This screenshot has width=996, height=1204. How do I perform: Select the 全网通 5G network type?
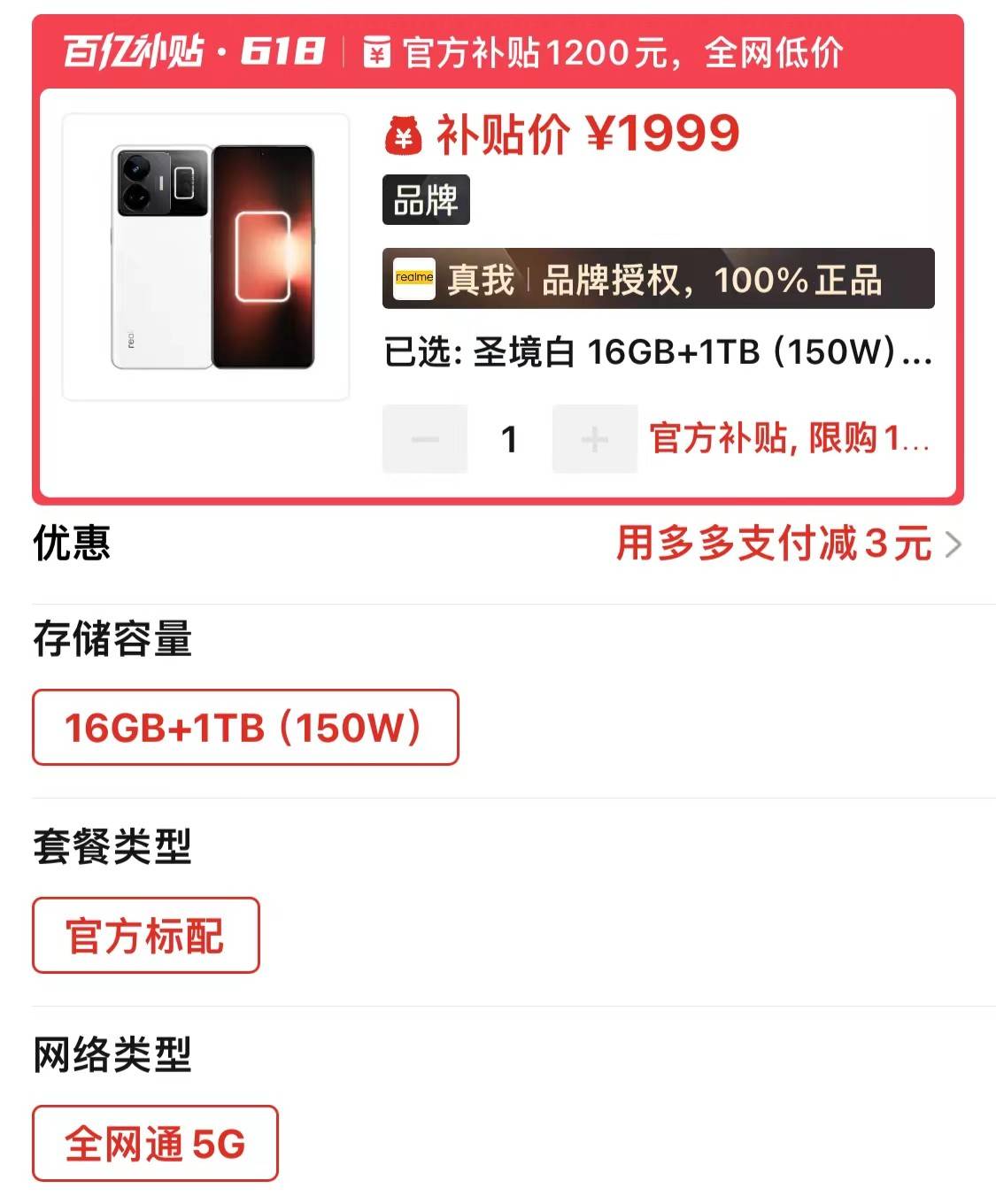[155, 1144]
